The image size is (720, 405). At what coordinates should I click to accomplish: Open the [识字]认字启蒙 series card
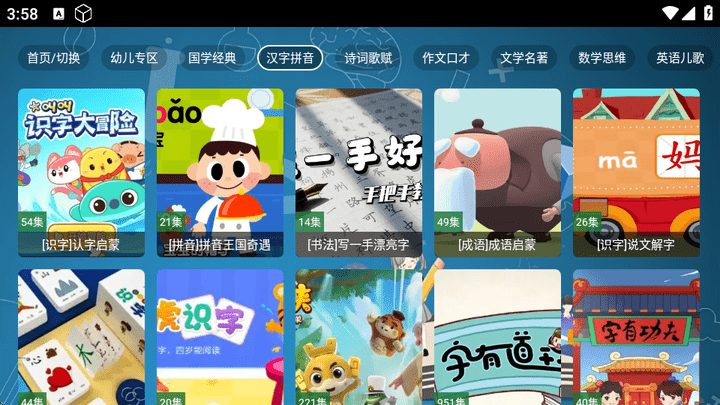[81, 172]
